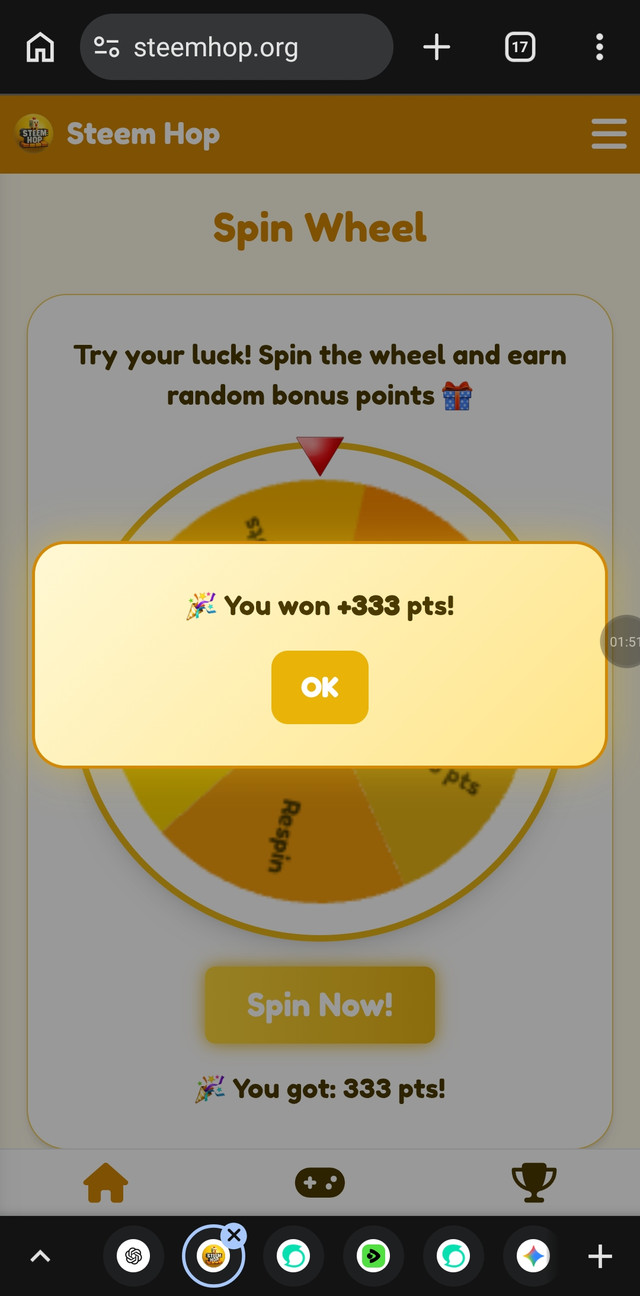This screenshot has height=1296, width=640.
Task: Open the Steem Hop hamburger menu
Action: [x=608, y=133]
